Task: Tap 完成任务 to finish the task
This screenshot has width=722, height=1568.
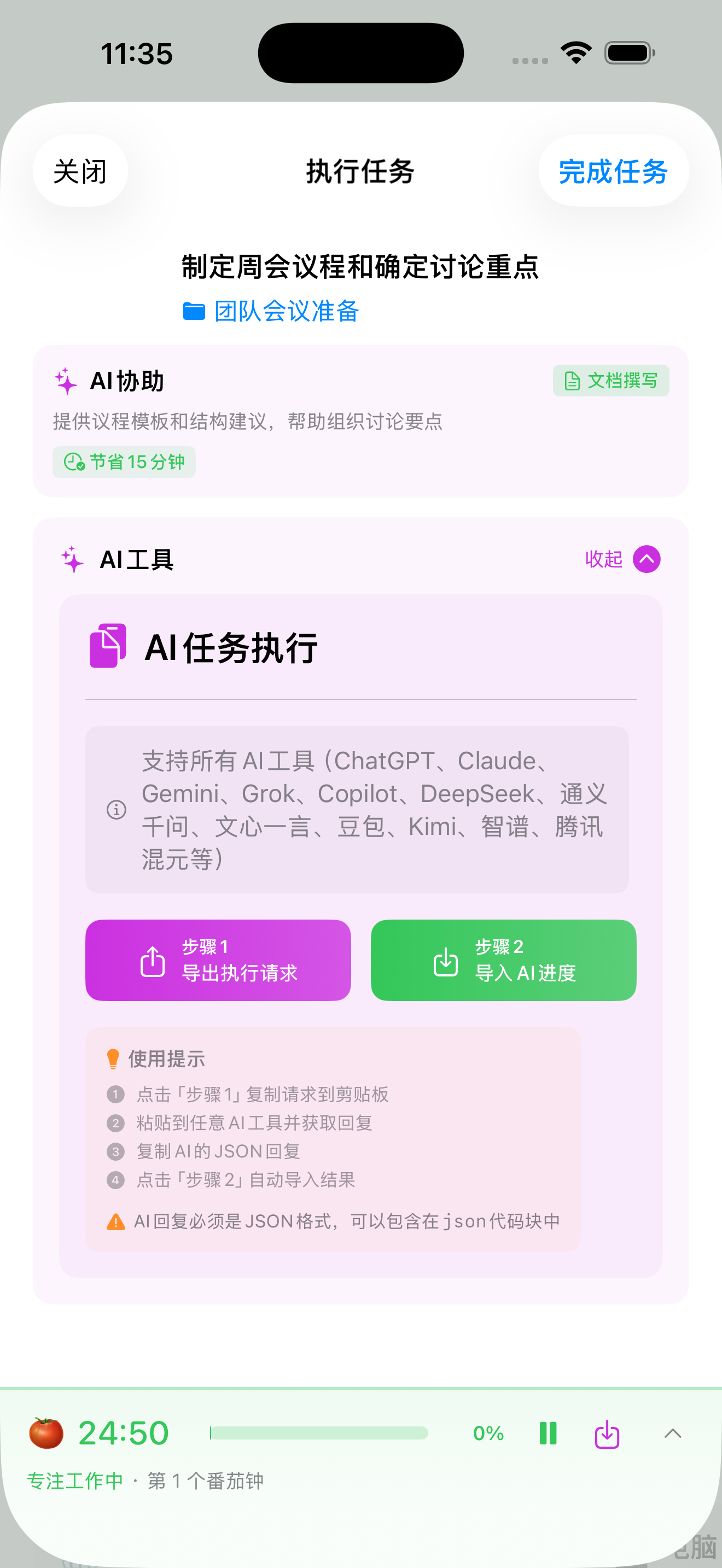Action: point(613,172)
